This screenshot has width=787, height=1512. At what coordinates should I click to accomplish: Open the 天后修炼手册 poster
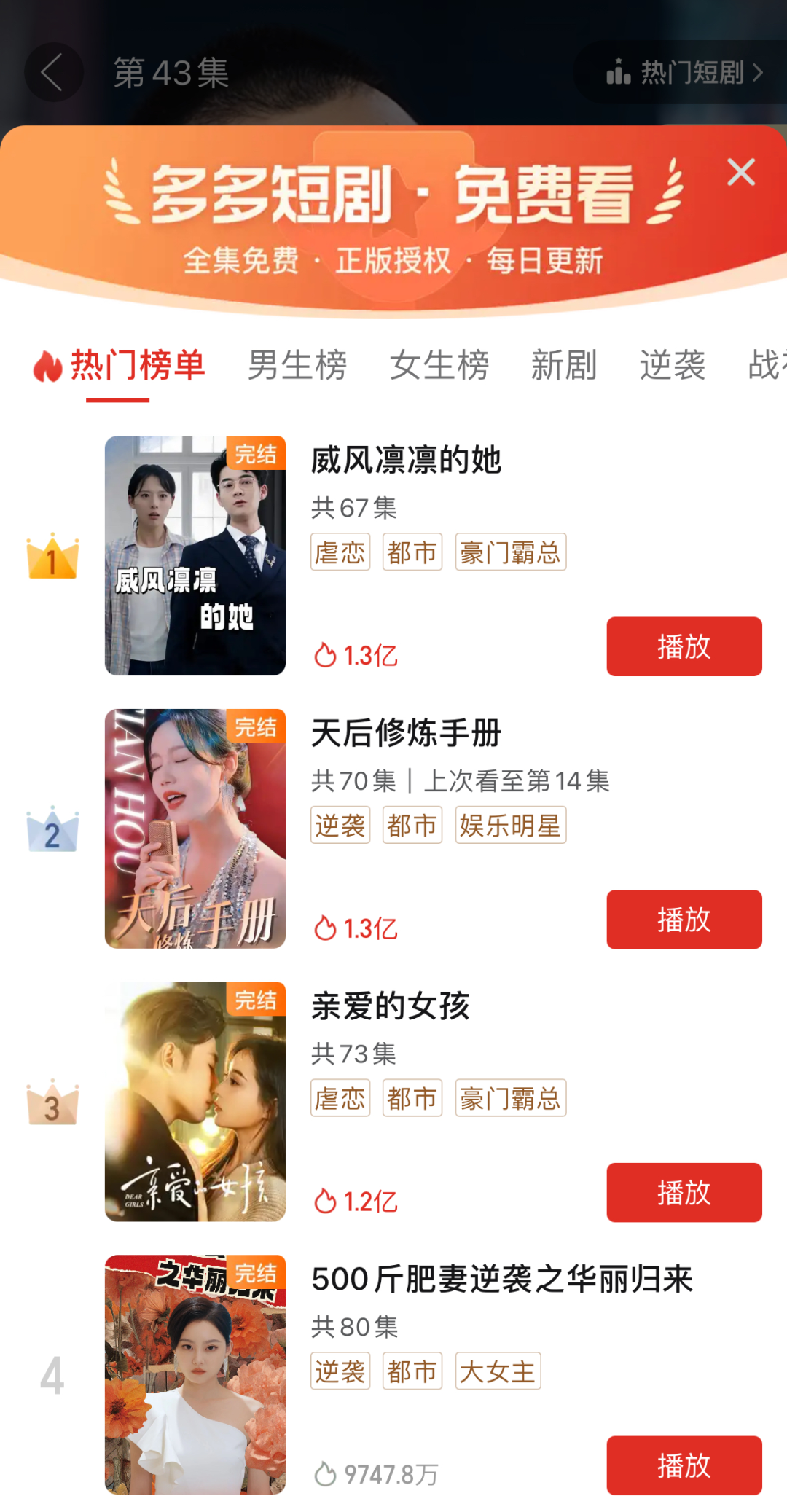point(195,829)
